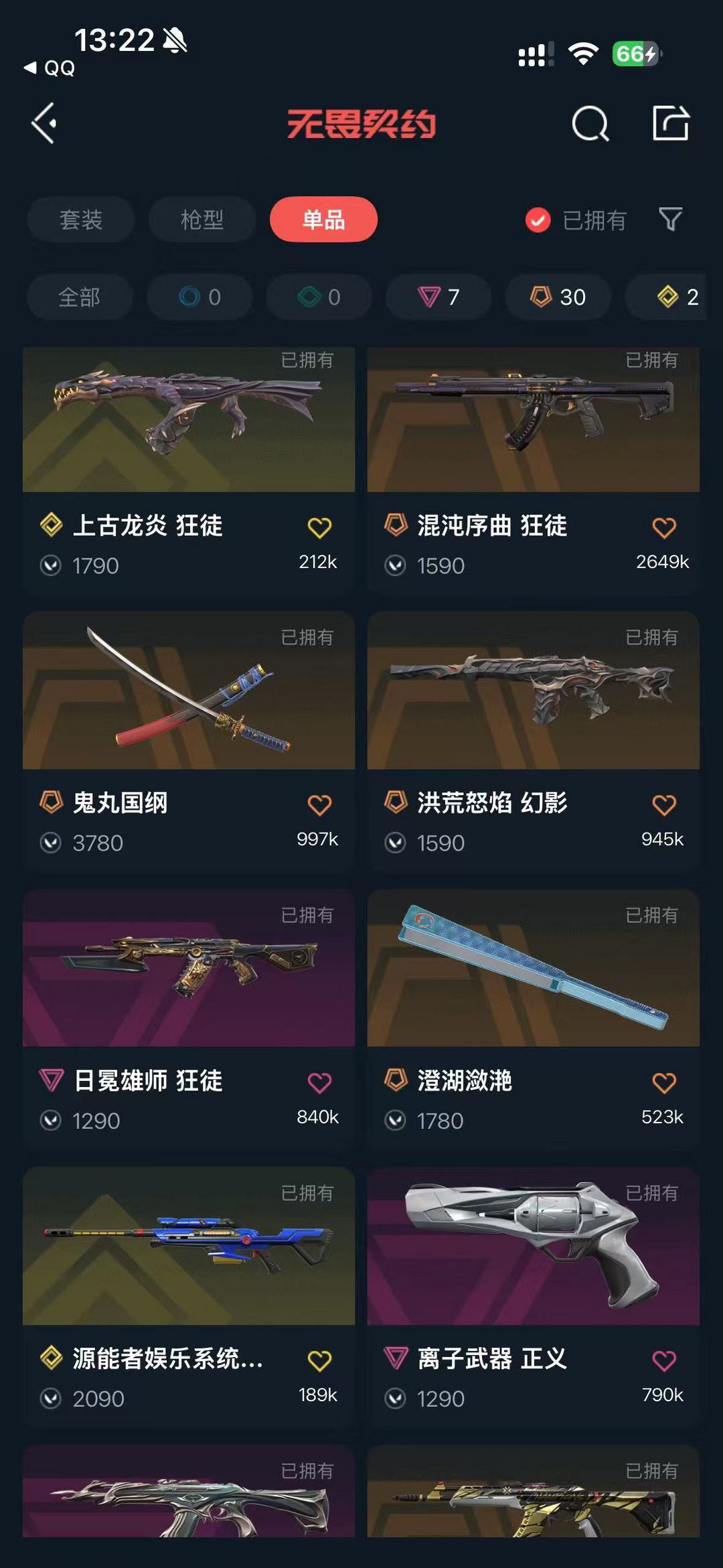
Task: Open the 鬼丸国纲 skin card
Action: tap(189, 741)
